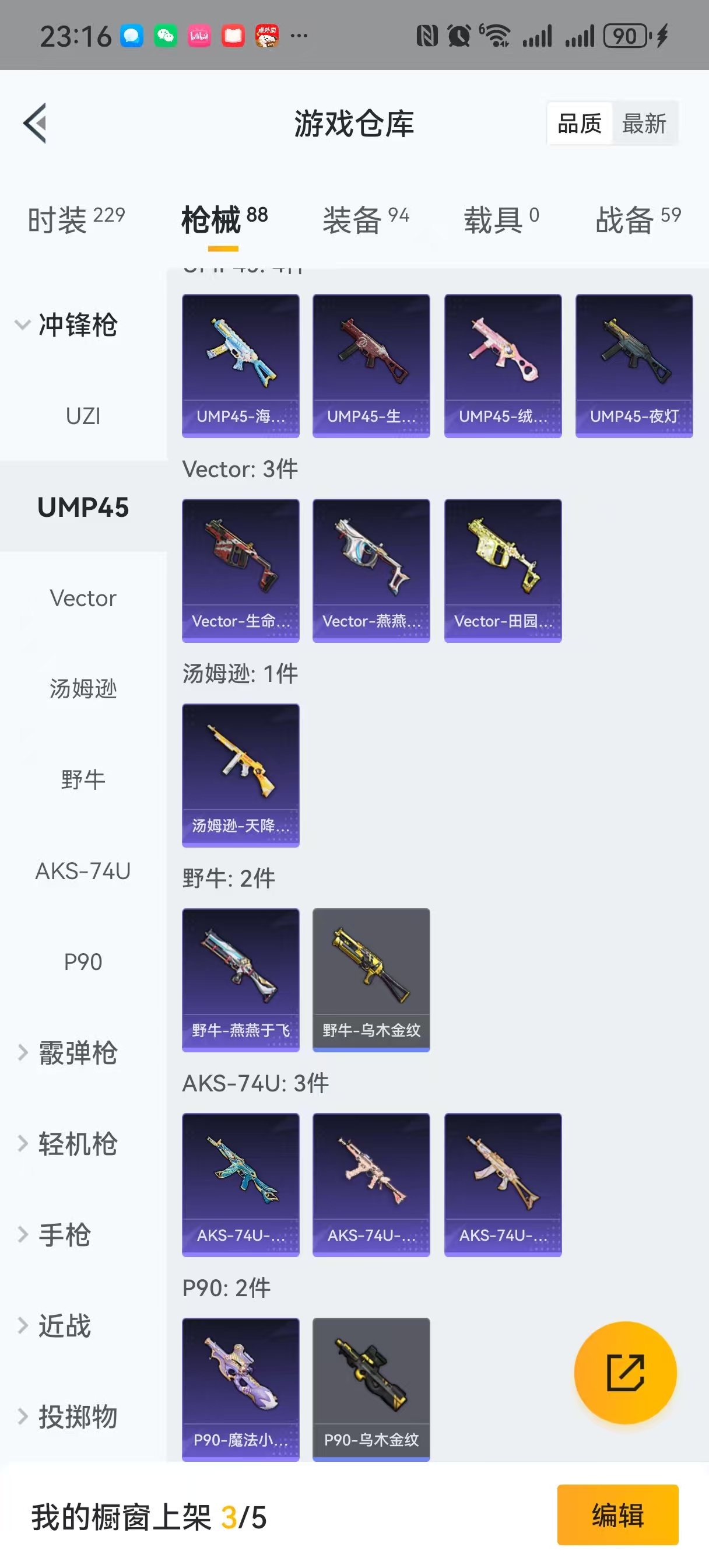Viewport: 709px width, 1568px height.
Task: View the 野牛-乌木金纹 skin
Action: (x=371, y=979)
